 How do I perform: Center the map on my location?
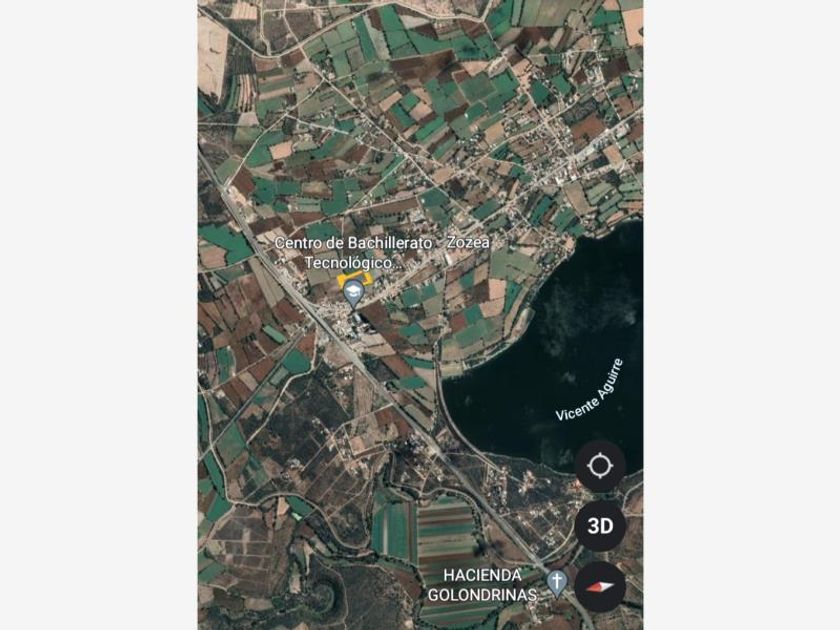click(599, 466)
